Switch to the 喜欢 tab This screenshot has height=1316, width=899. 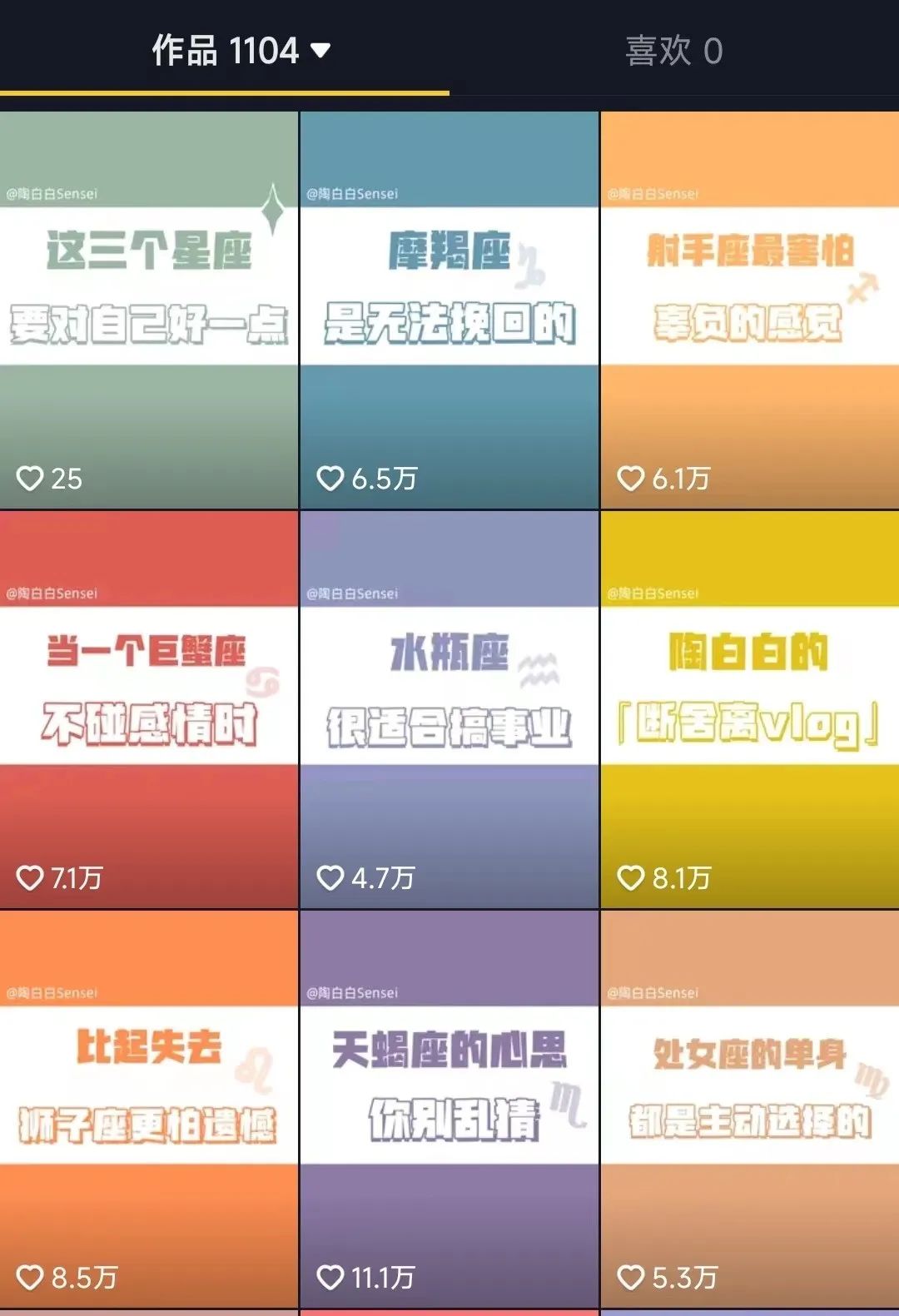click(x=673, y=51)
